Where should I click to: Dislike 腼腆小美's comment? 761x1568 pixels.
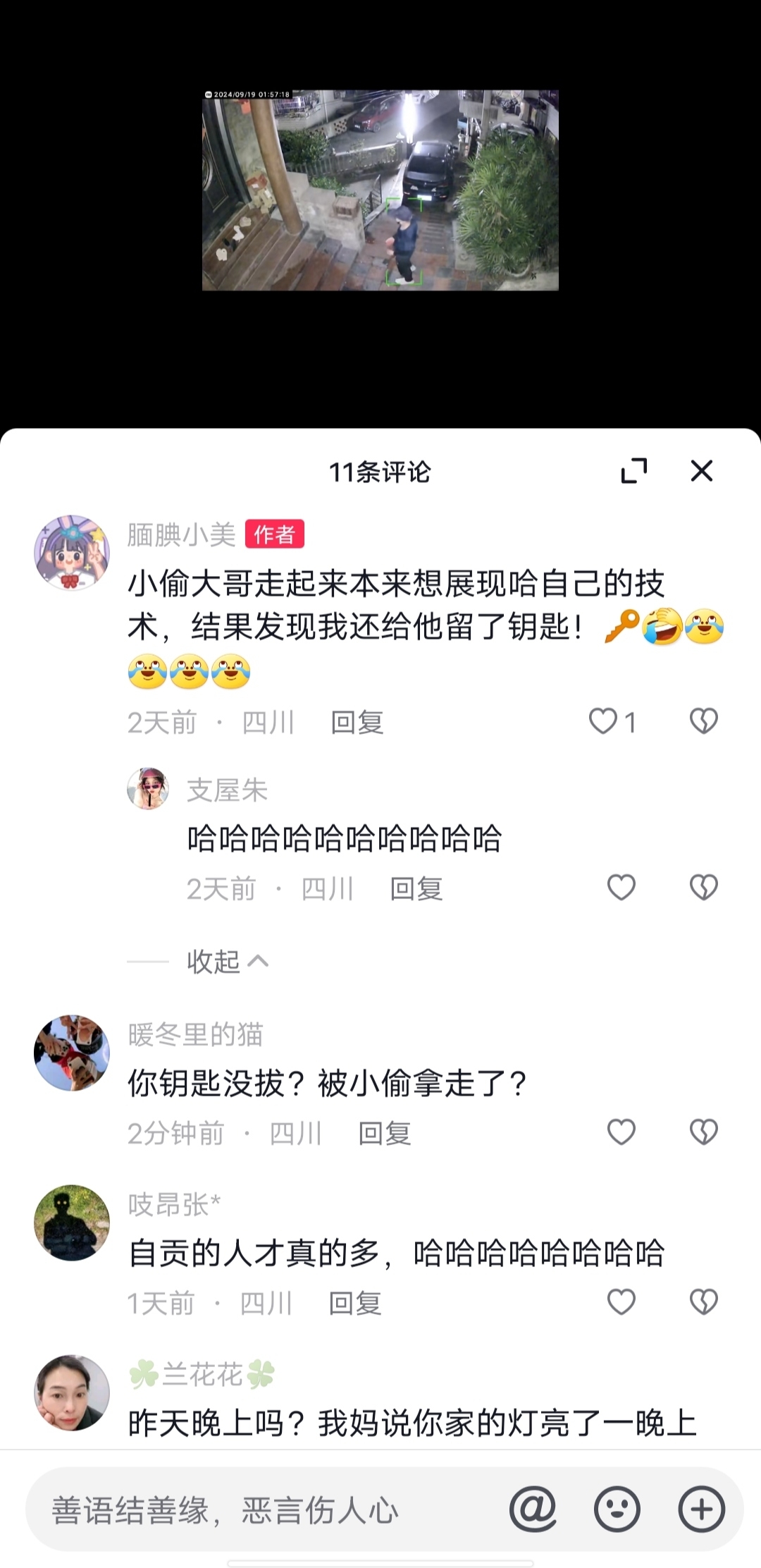703,721
